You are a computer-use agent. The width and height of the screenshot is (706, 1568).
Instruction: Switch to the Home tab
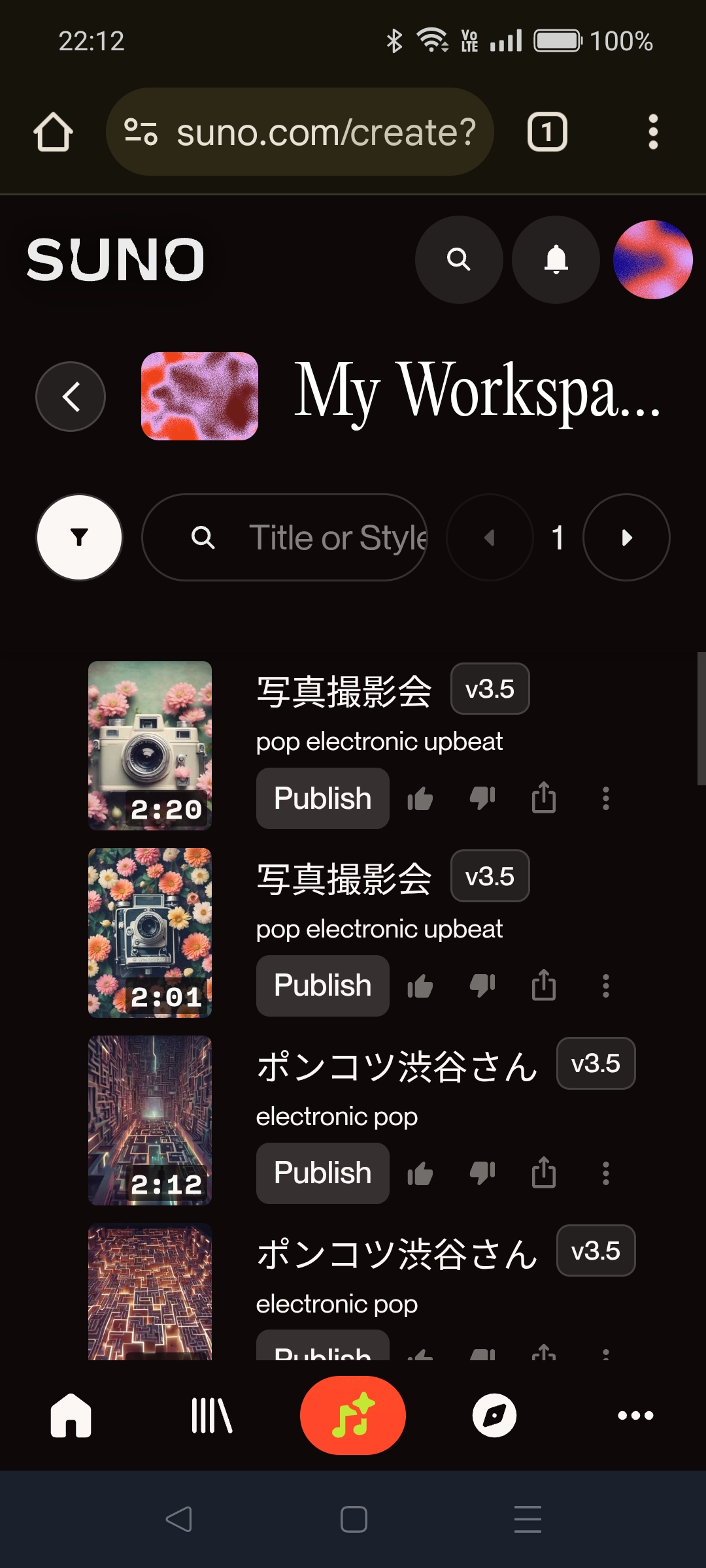pyautogui.click(x=71, y=1415)
